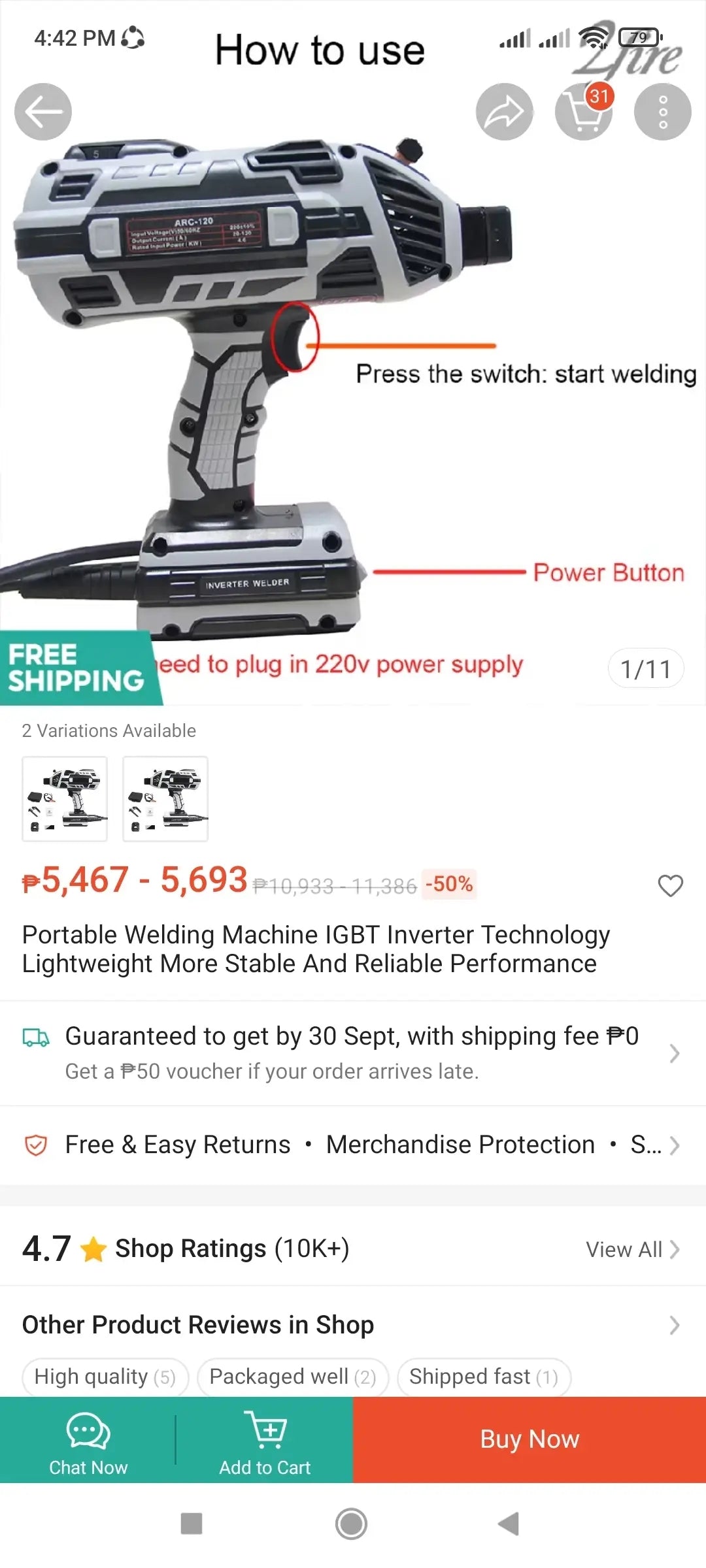Tap Add to Cart
The height and width of the screenshot is (1568, 706).
(x=265, y=1440)
